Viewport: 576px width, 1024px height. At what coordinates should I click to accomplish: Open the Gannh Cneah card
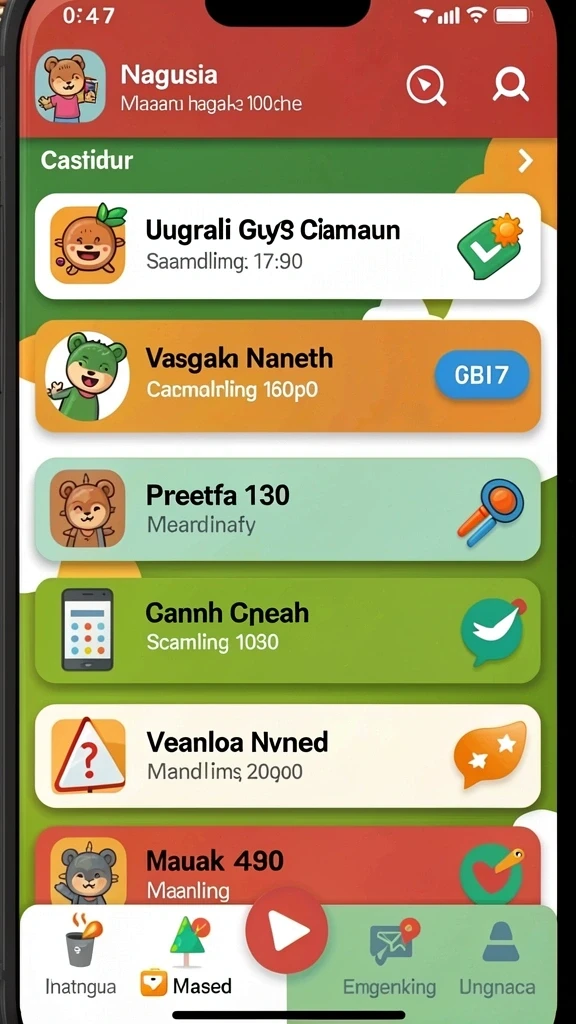287,630
